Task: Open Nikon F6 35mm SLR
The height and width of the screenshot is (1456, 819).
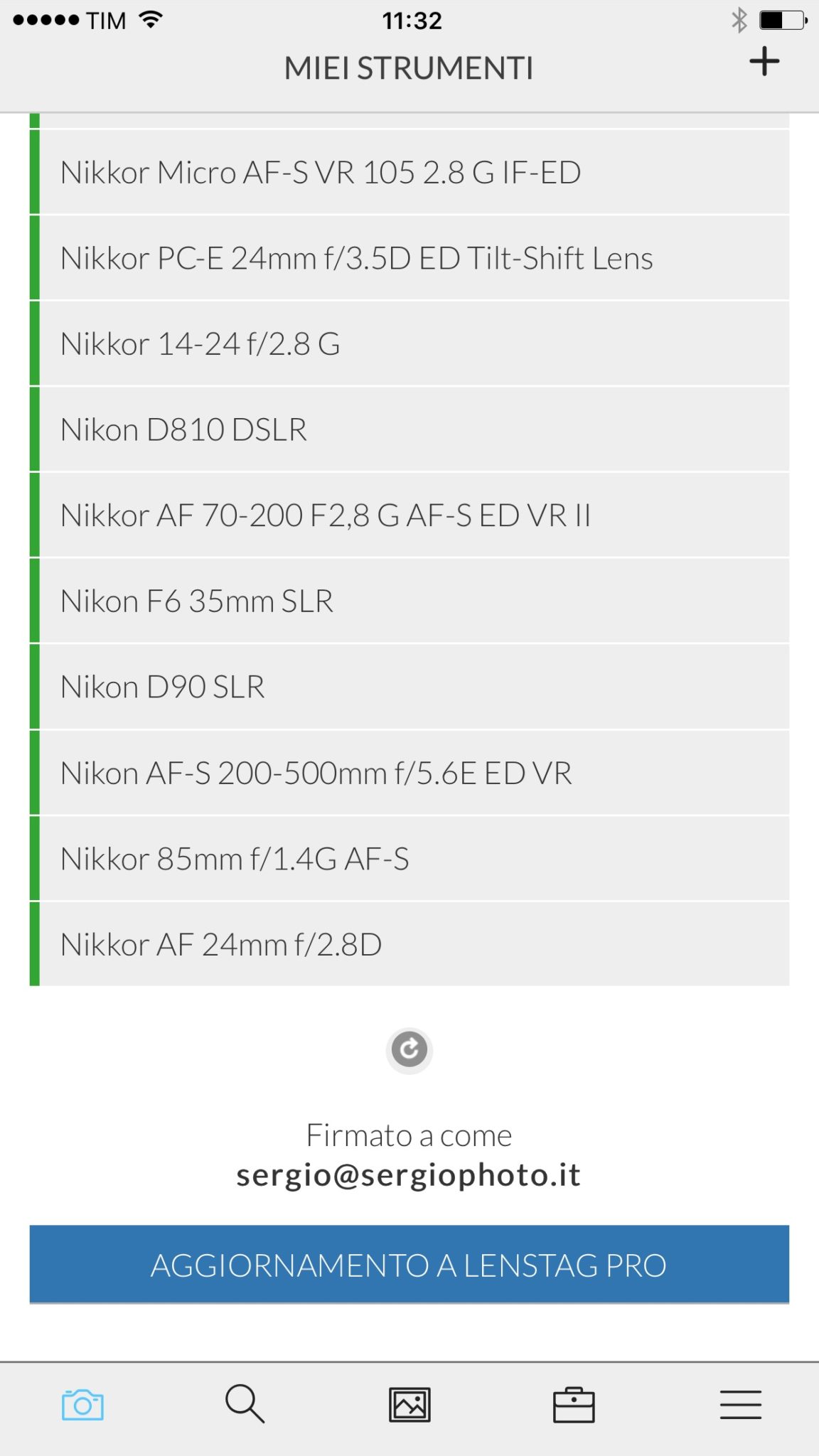Action: (409, 601)
